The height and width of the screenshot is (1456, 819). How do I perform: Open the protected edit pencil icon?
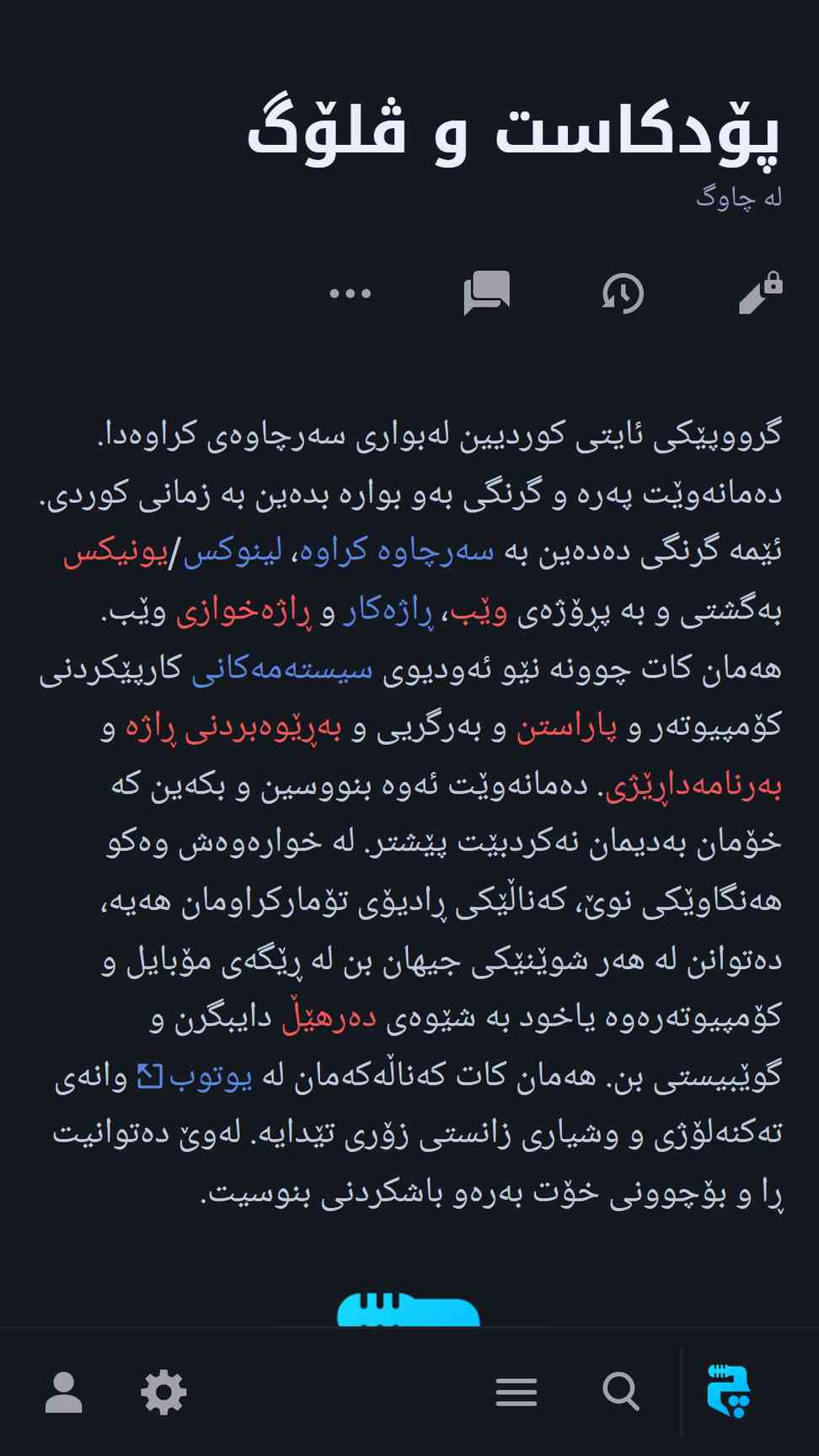[x=761, y=293]
